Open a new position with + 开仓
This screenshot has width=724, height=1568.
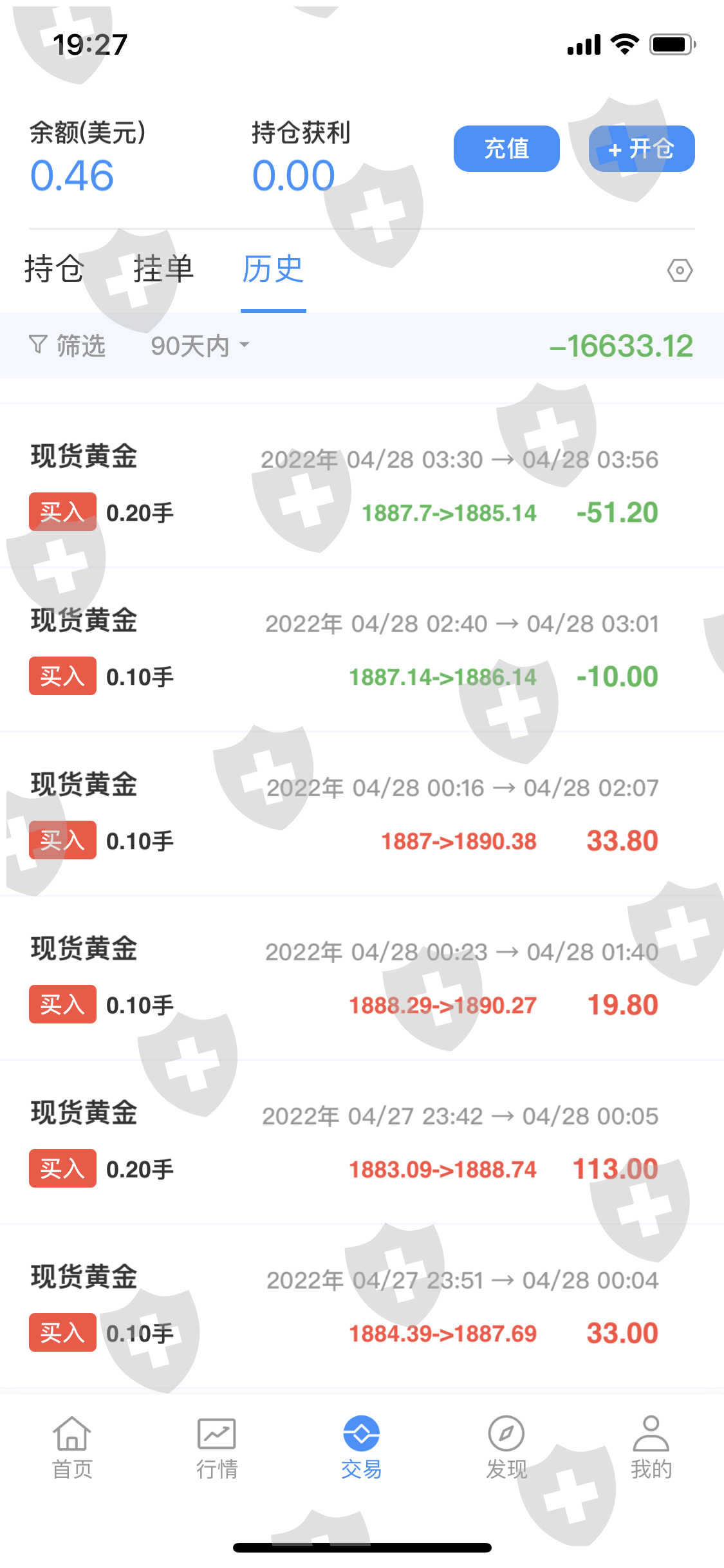641,149
